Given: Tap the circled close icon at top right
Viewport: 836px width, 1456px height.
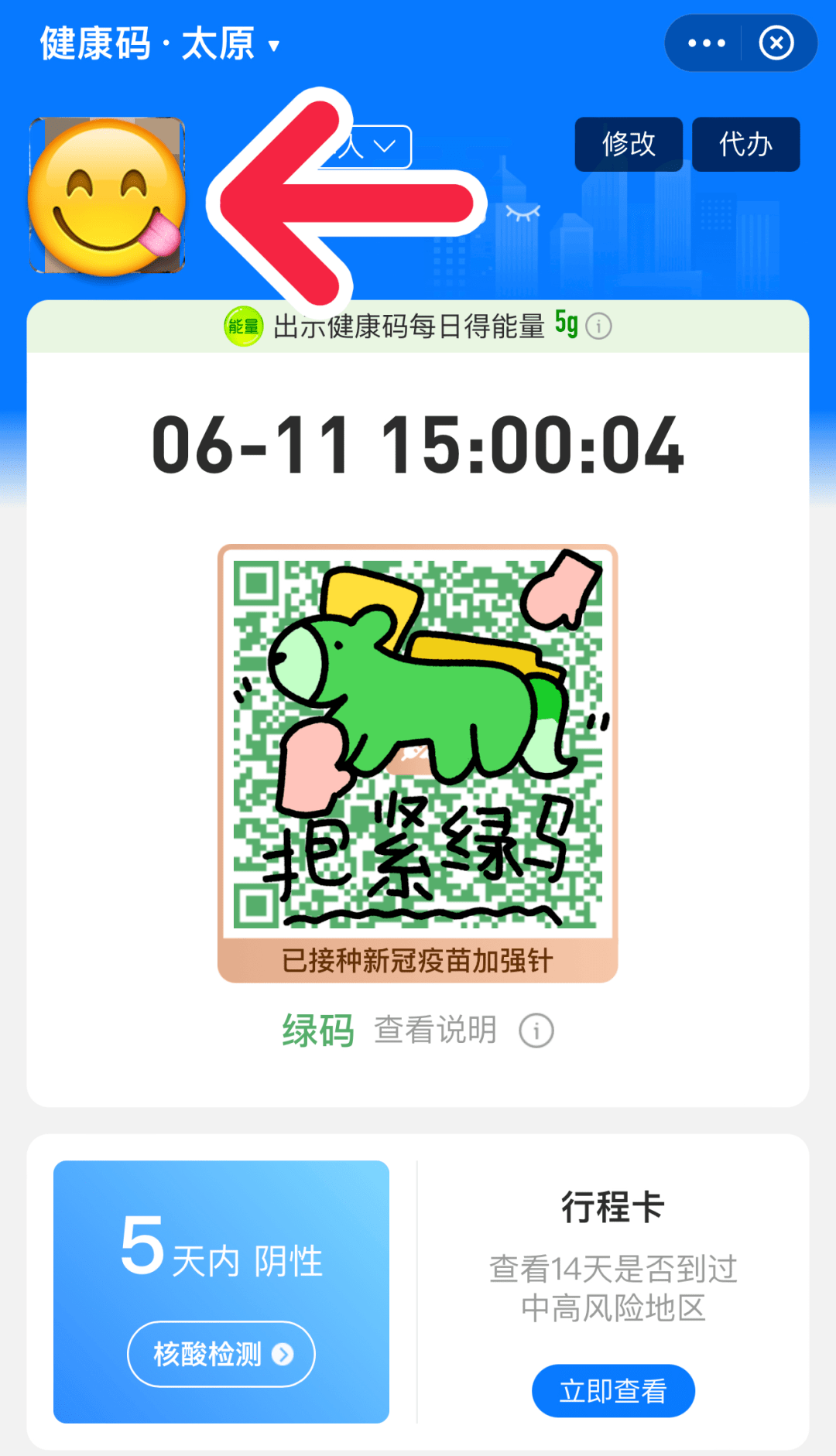Looking at the screenshot, I should tap(775, 43).
